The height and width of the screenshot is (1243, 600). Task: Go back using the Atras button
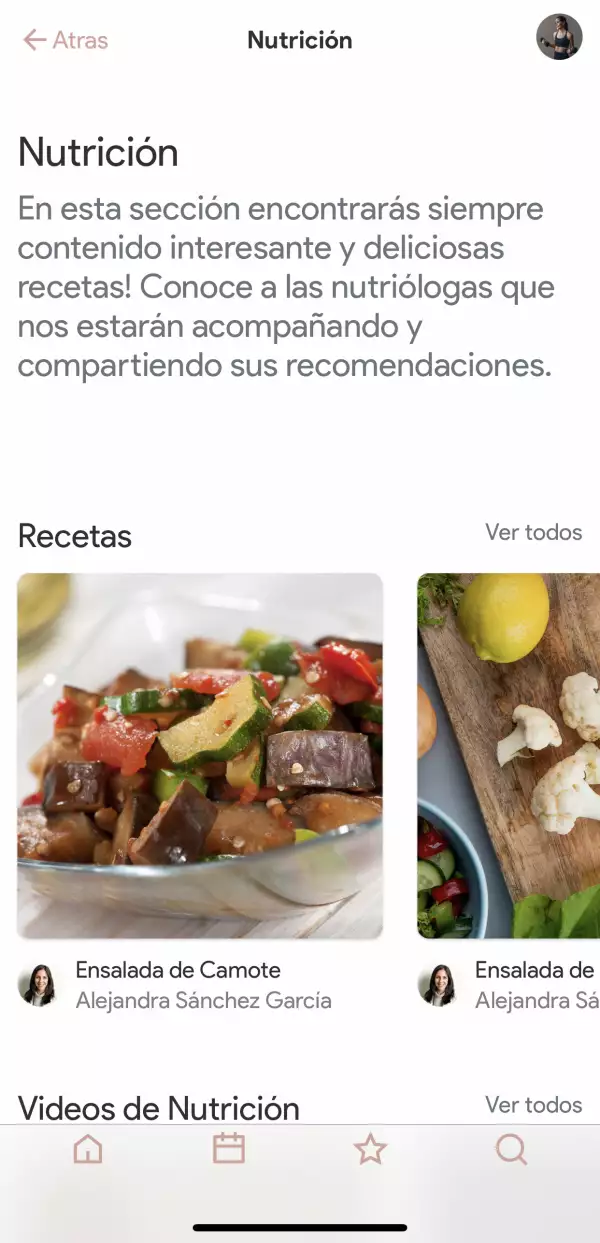click(x=65, y=40)
